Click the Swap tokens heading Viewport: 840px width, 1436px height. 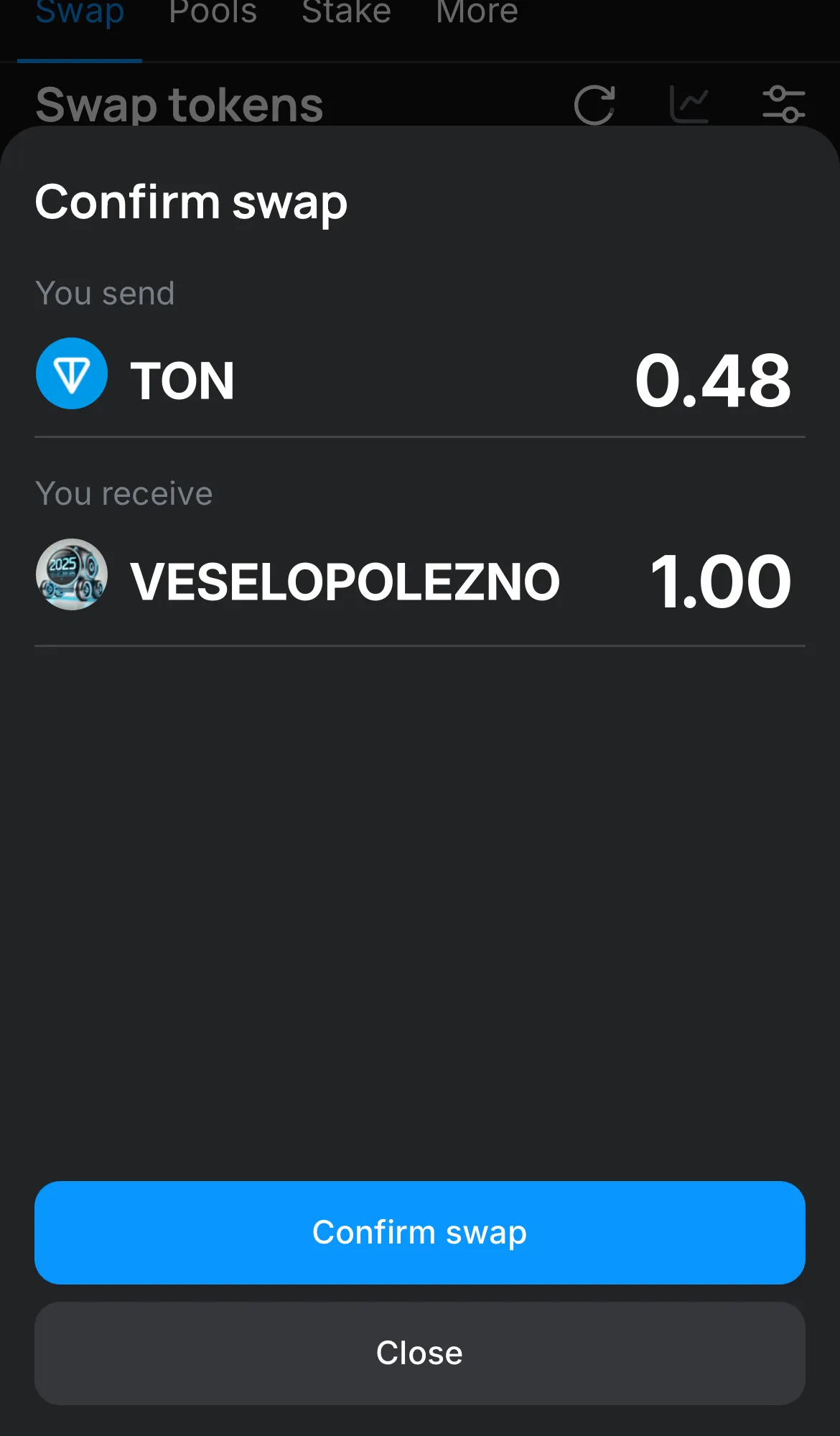point(179,105)
